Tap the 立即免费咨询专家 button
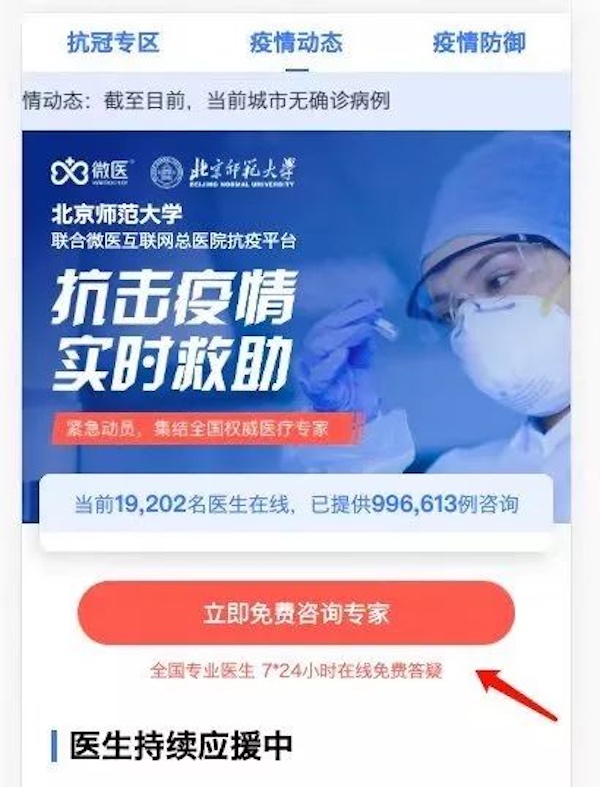Viewport: 600px width, 787px height. [296, 613]
